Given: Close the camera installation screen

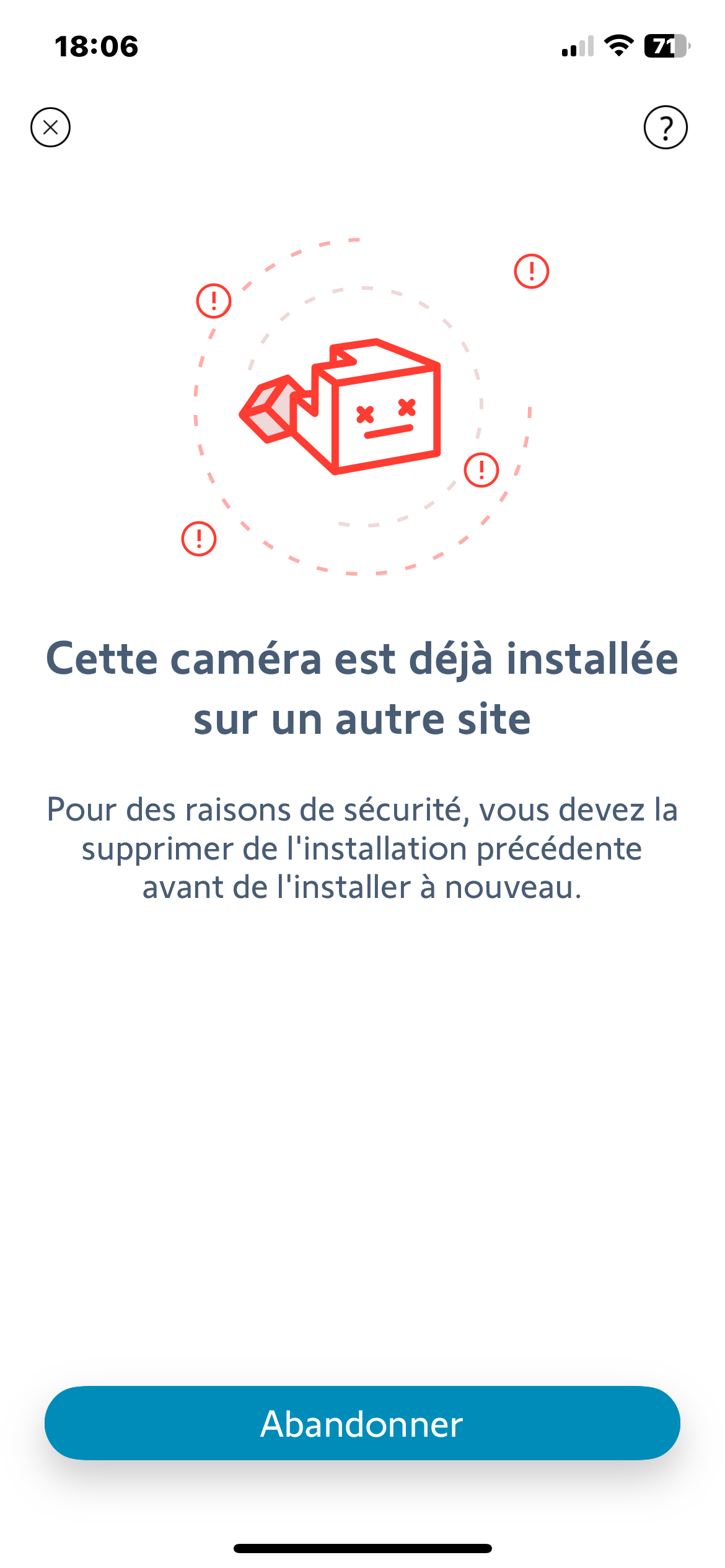Looking at the screenshot, I should tap(50, 128).
